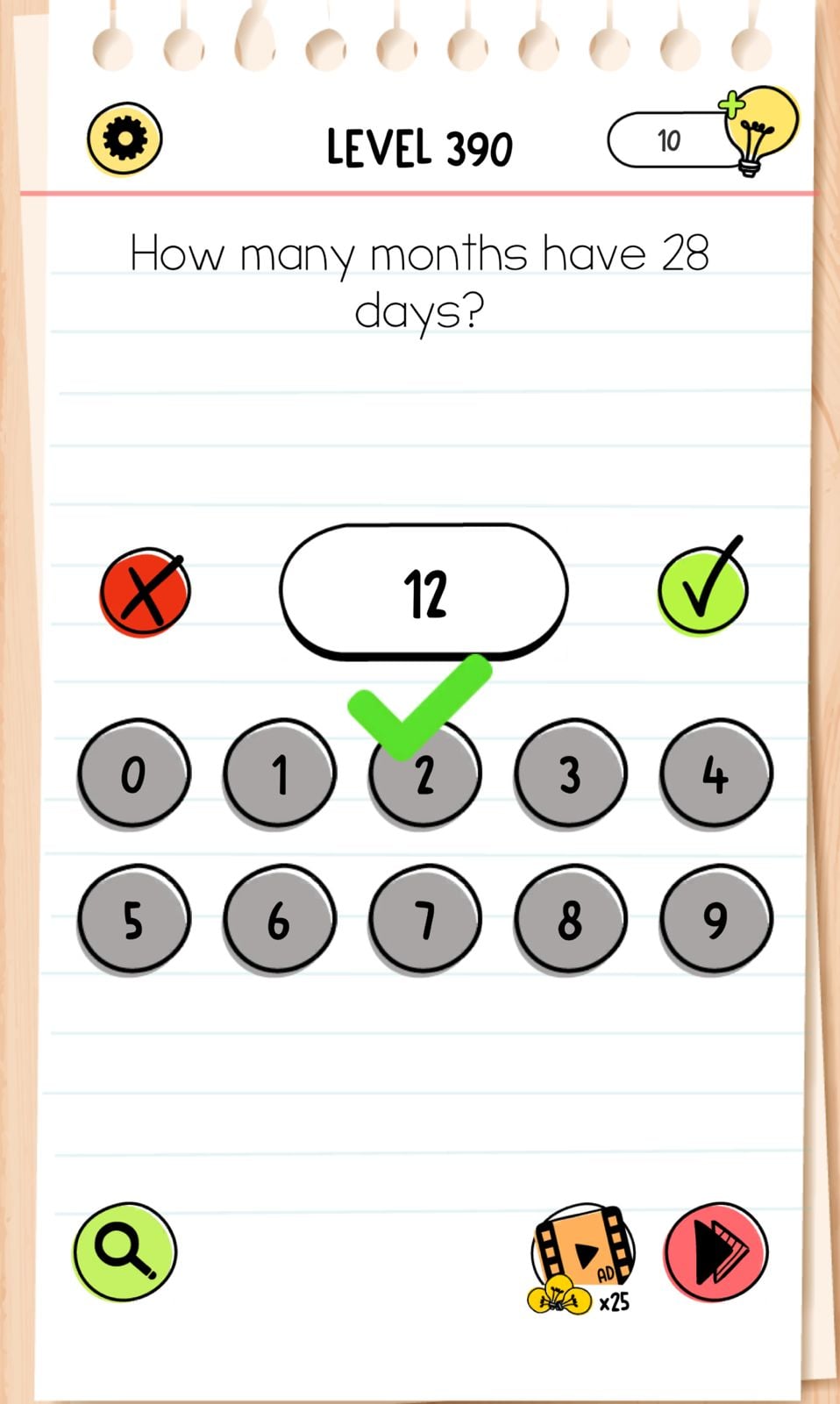Submit the answer with the green check

click(702, 589)
